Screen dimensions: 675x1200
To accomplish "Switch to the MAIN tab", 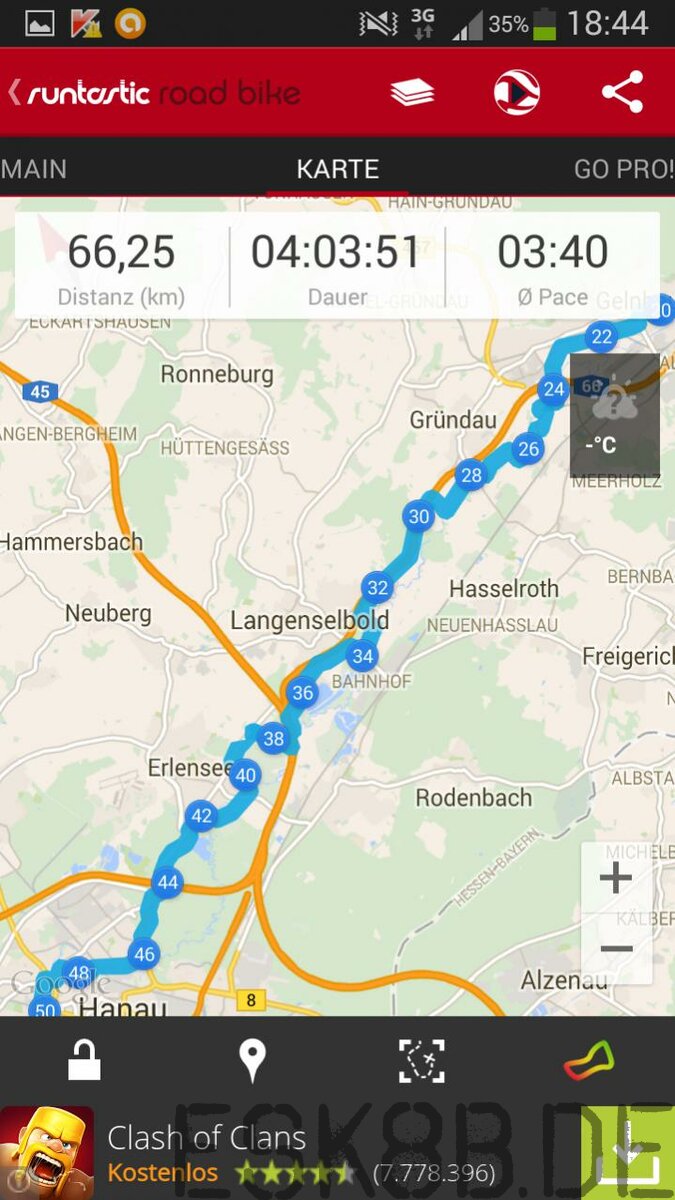I will pos(34,169).
